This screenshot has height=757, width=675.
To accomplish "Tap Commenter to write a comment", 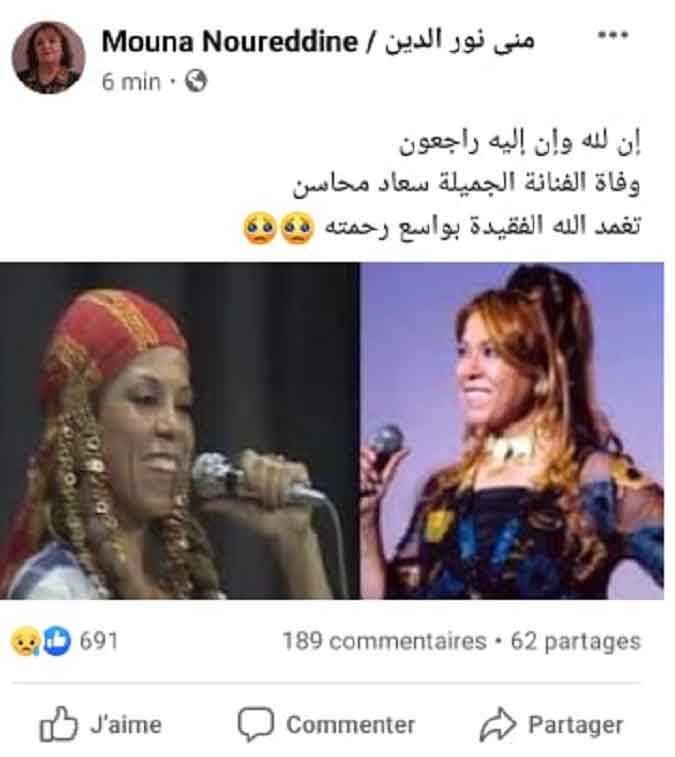I will coord(327,725).
